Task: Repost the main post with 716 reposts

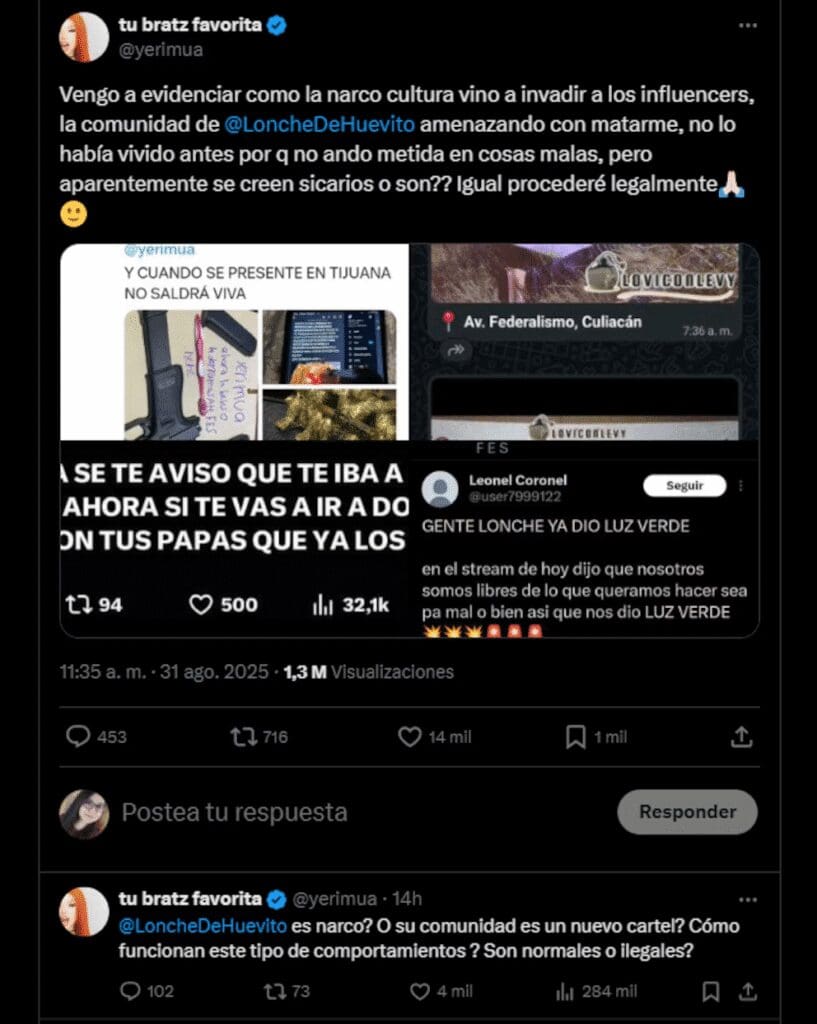Action: pyautogui.click(x=258, y=737)
